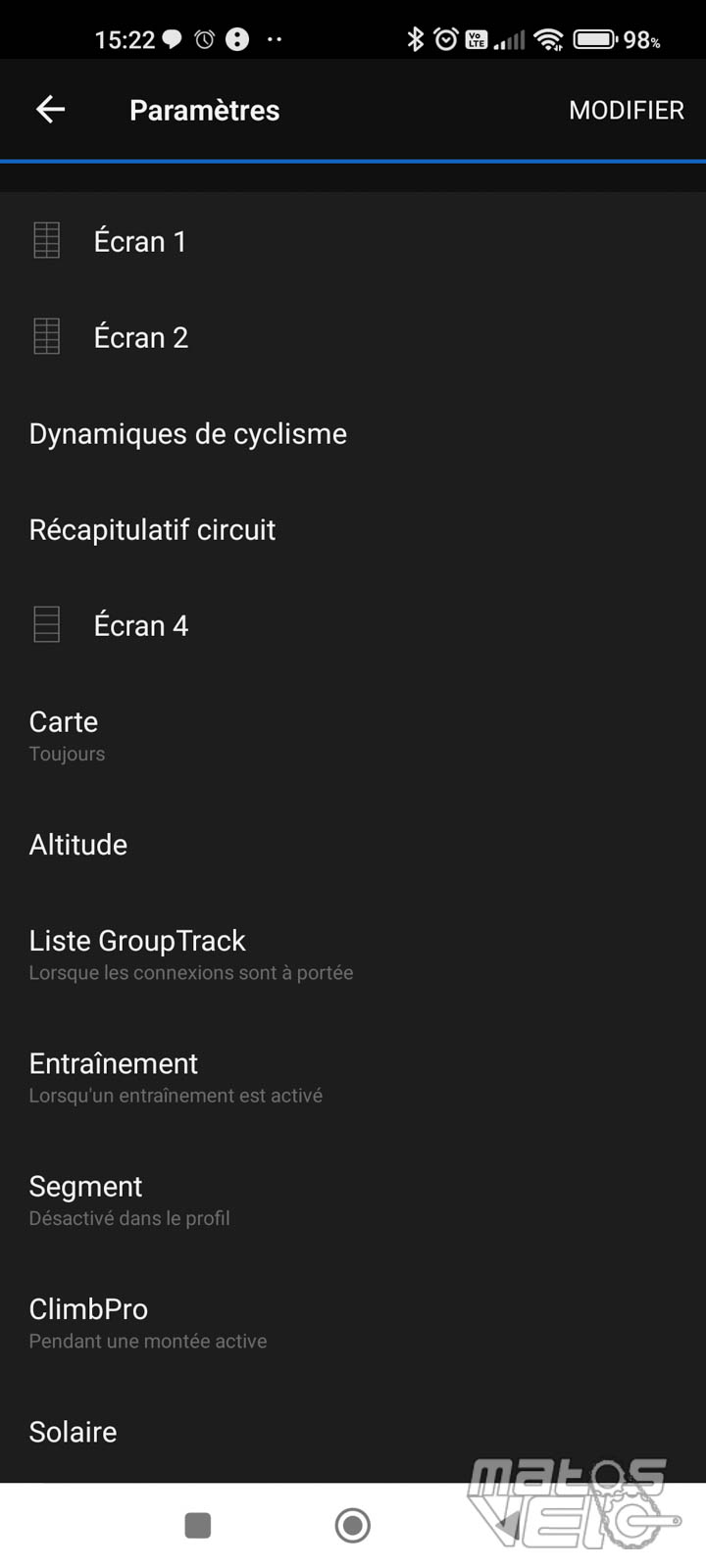Open the Solaire row
706x1568 pixels.
coord(353,1432)
